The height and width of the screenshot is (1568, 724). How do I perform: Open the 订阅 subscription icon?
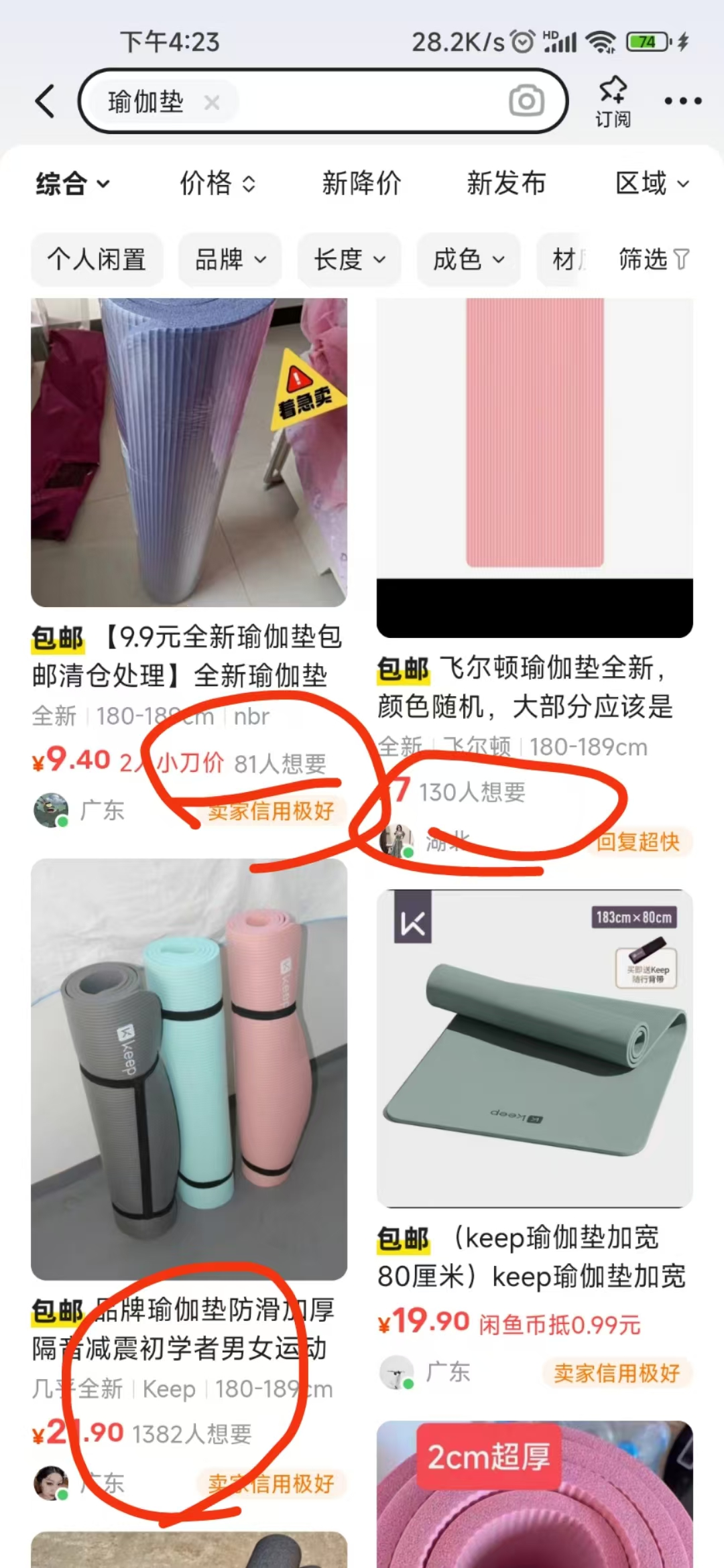(x=611, y=101)
